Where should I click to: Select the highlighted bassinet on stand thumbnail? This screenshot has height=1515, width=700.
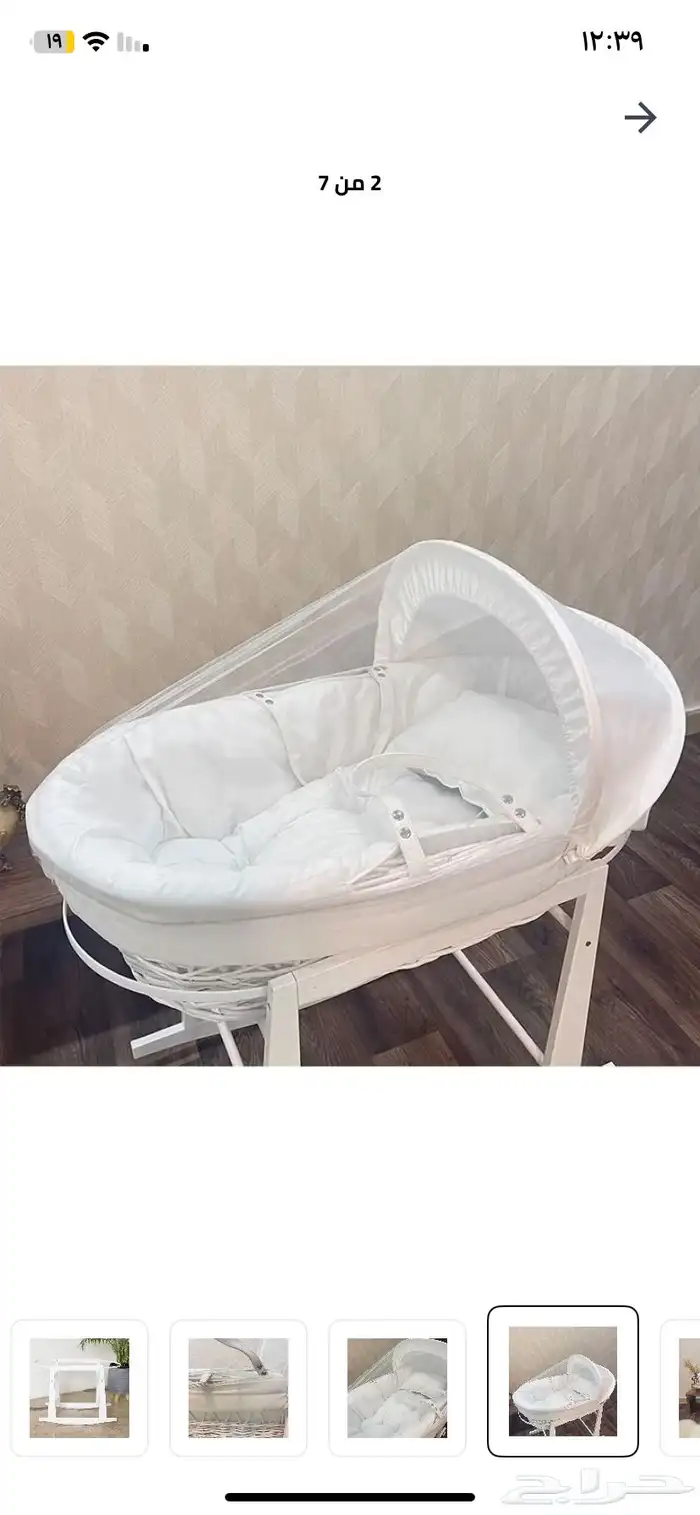[563, 1381]
